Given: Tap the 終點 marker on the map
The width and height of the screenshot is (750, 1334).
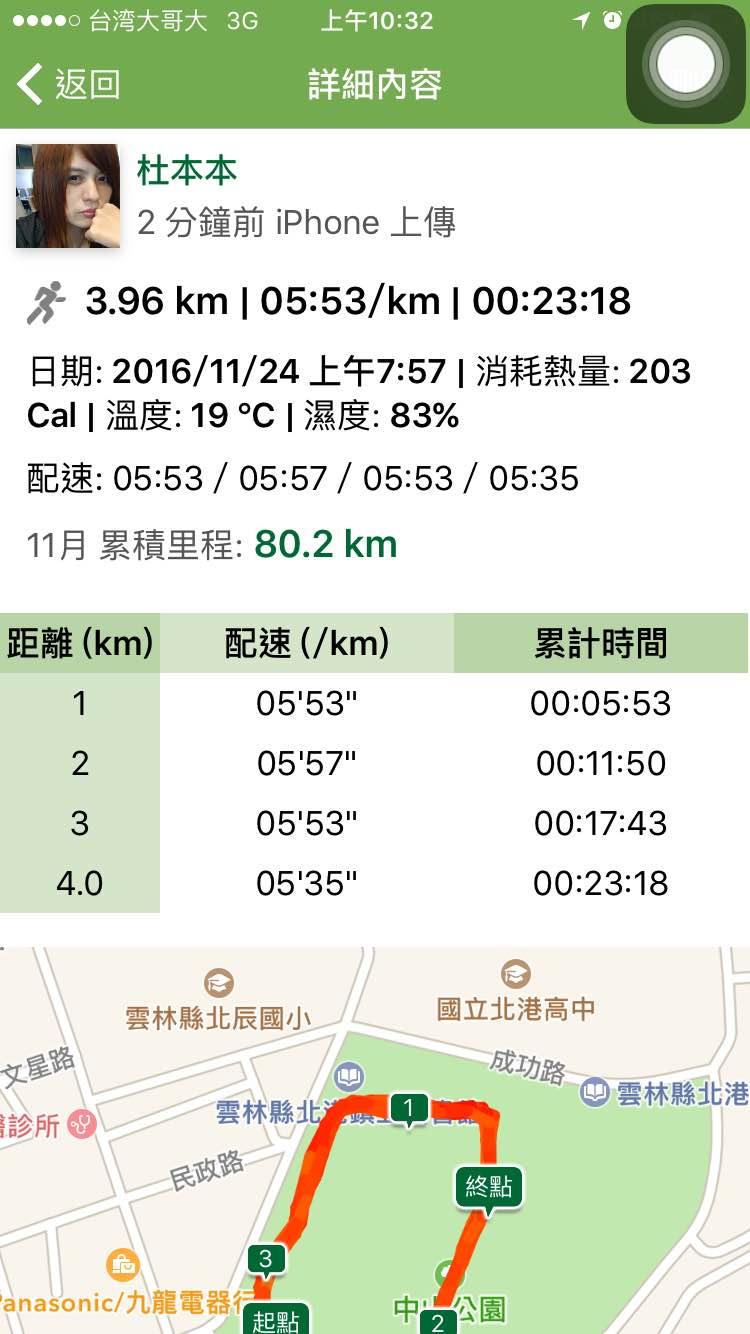Looking at the screenshot, I should point(488,1187).
